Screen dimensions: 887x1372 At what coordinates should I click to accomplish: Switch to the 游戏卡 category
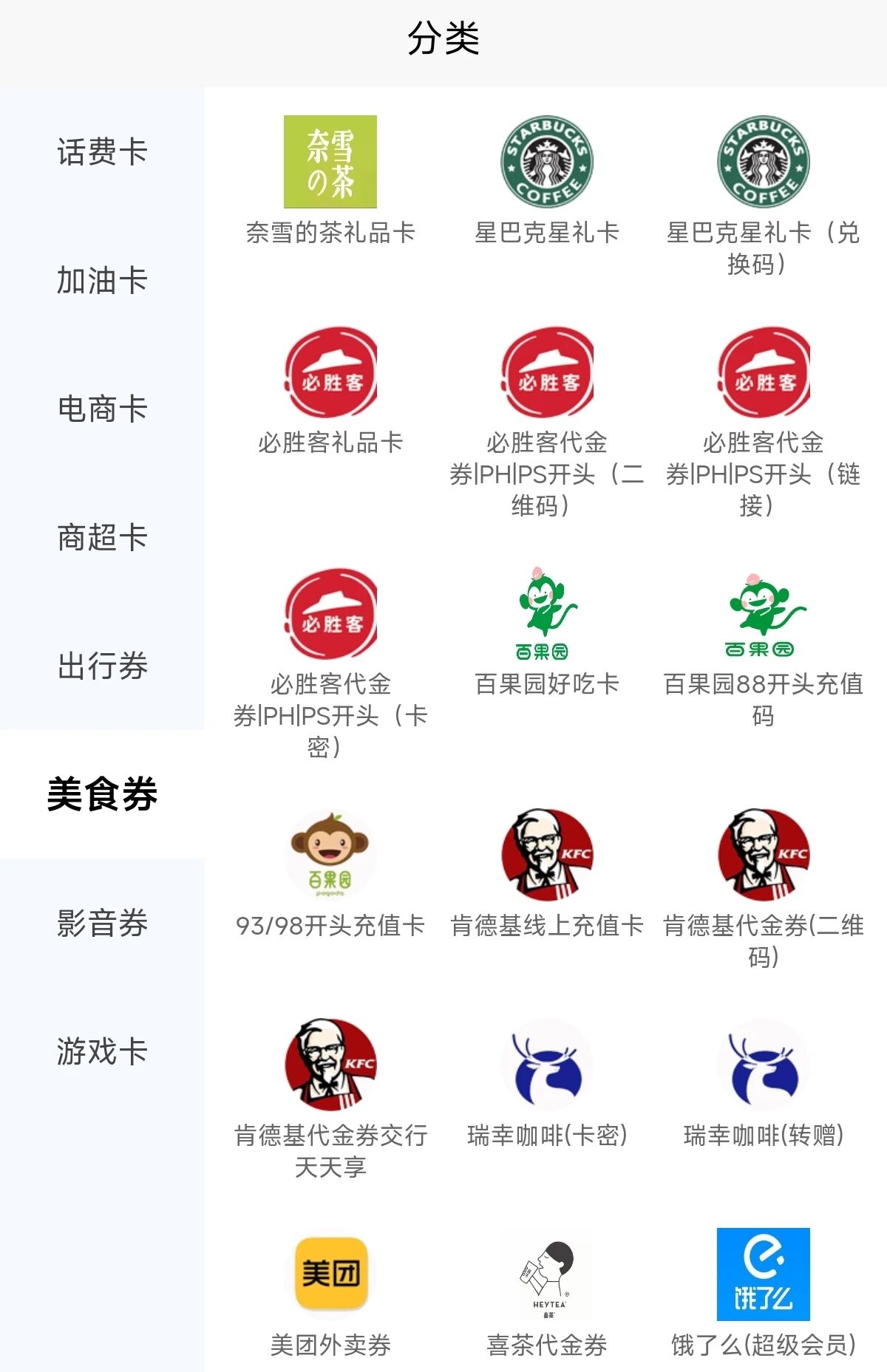[102, 1051]
